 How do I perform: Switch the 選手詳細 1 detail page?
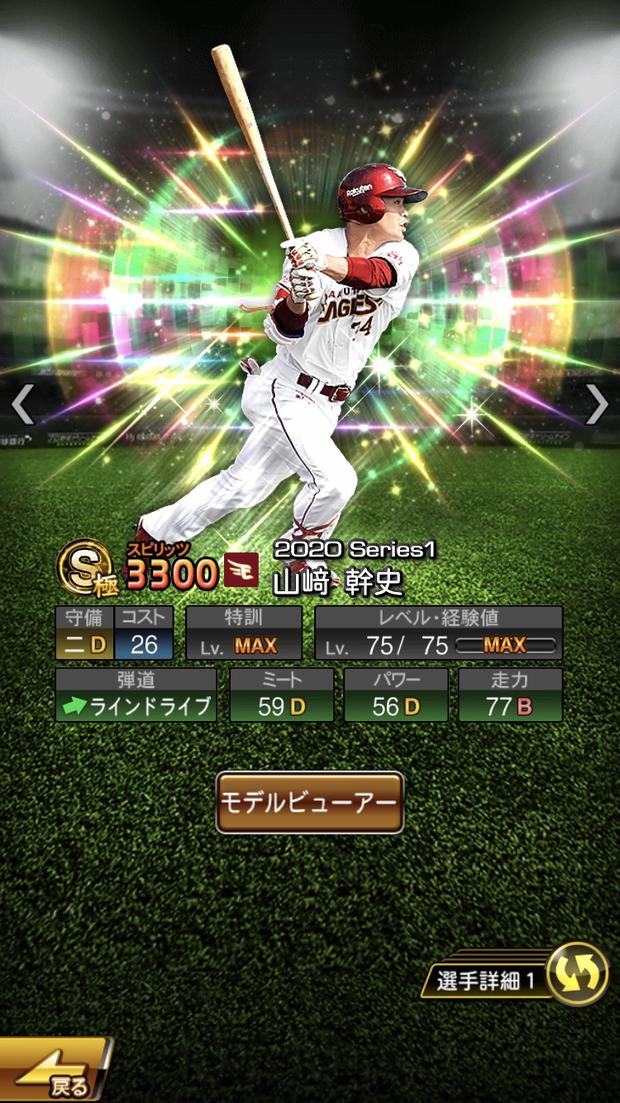point(577,973)
